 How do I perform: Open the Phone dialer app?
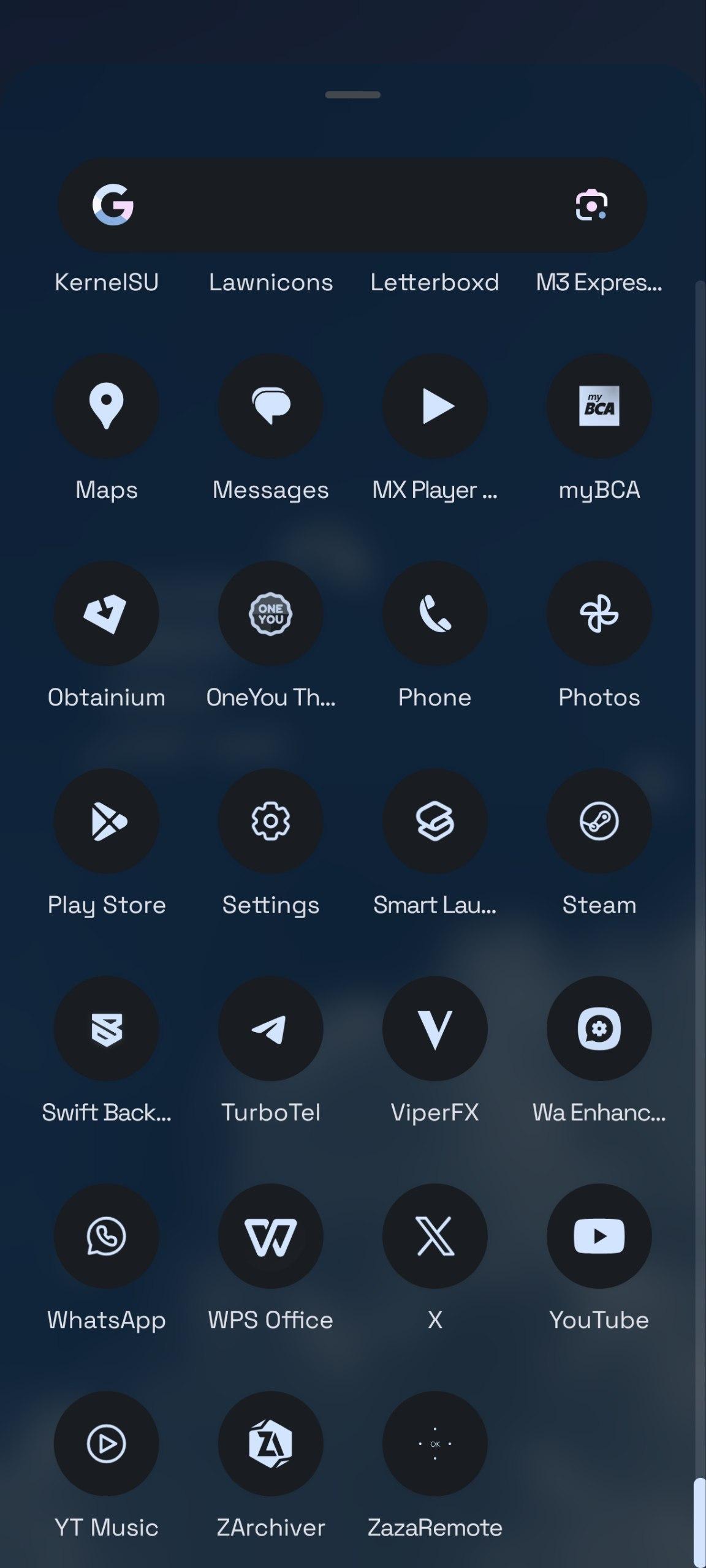click(435, 614)
